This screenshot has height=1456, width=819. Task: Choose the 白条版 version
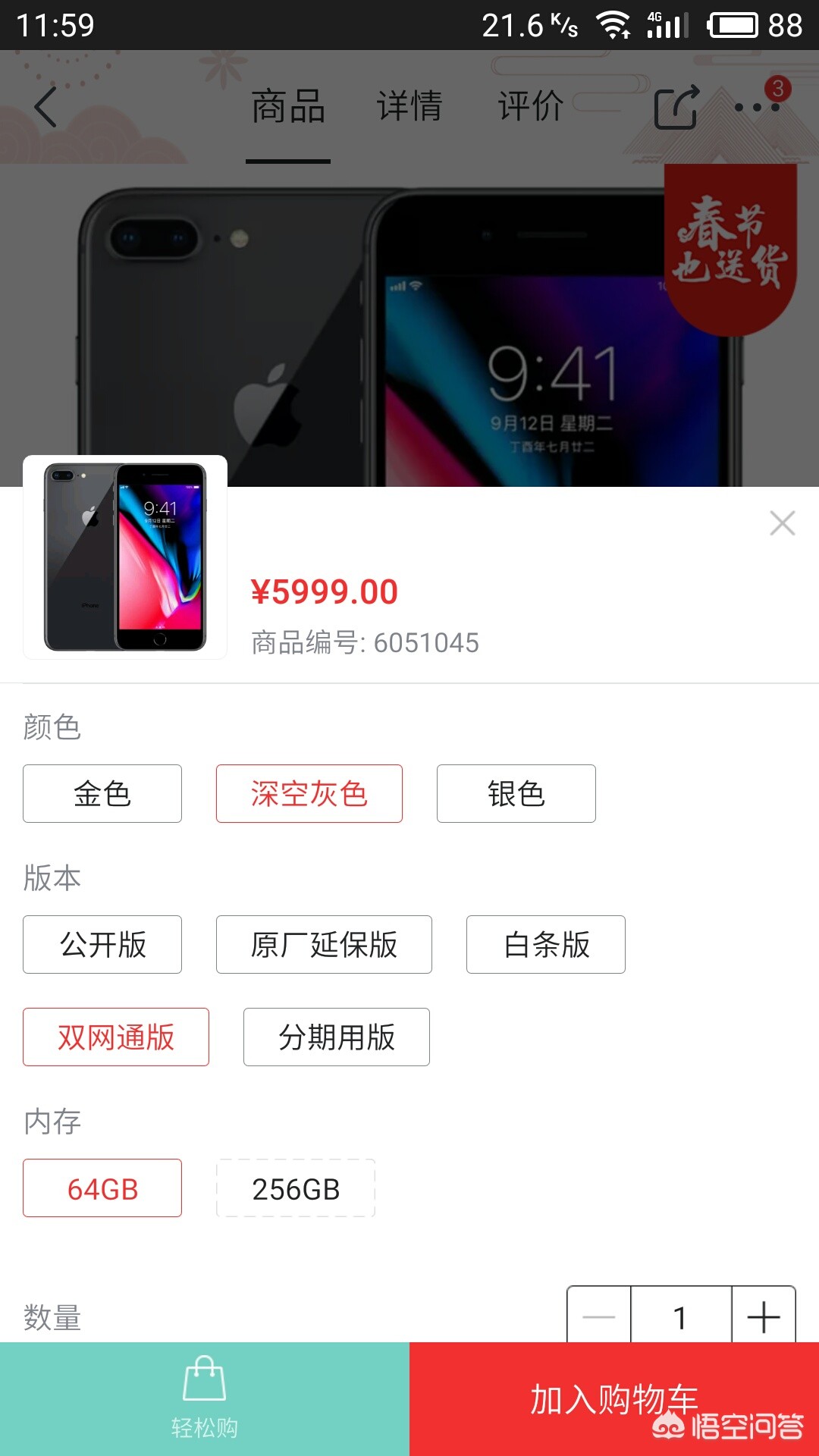pos(546,944)
